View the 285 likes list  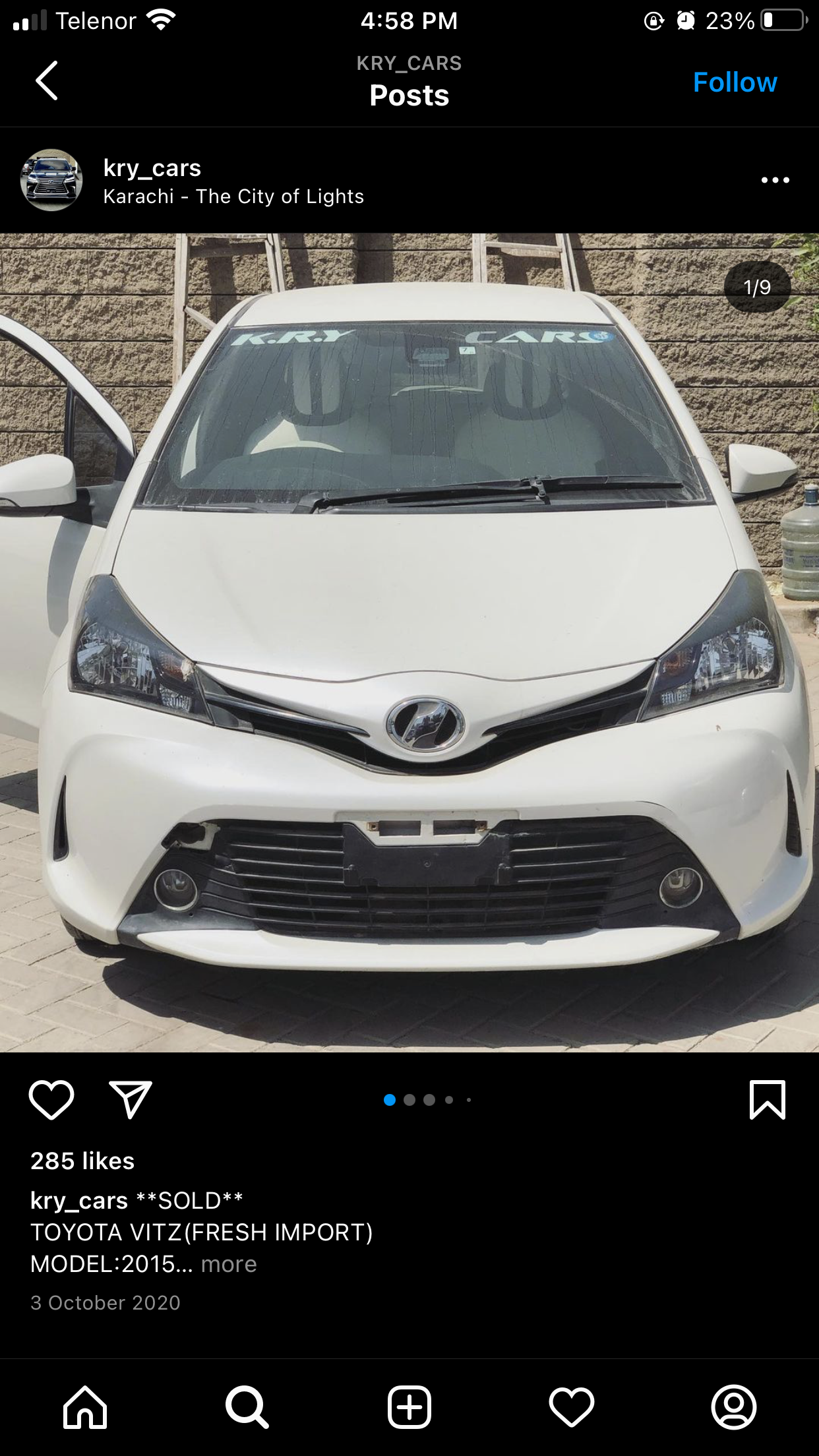tap(82, 1161)
